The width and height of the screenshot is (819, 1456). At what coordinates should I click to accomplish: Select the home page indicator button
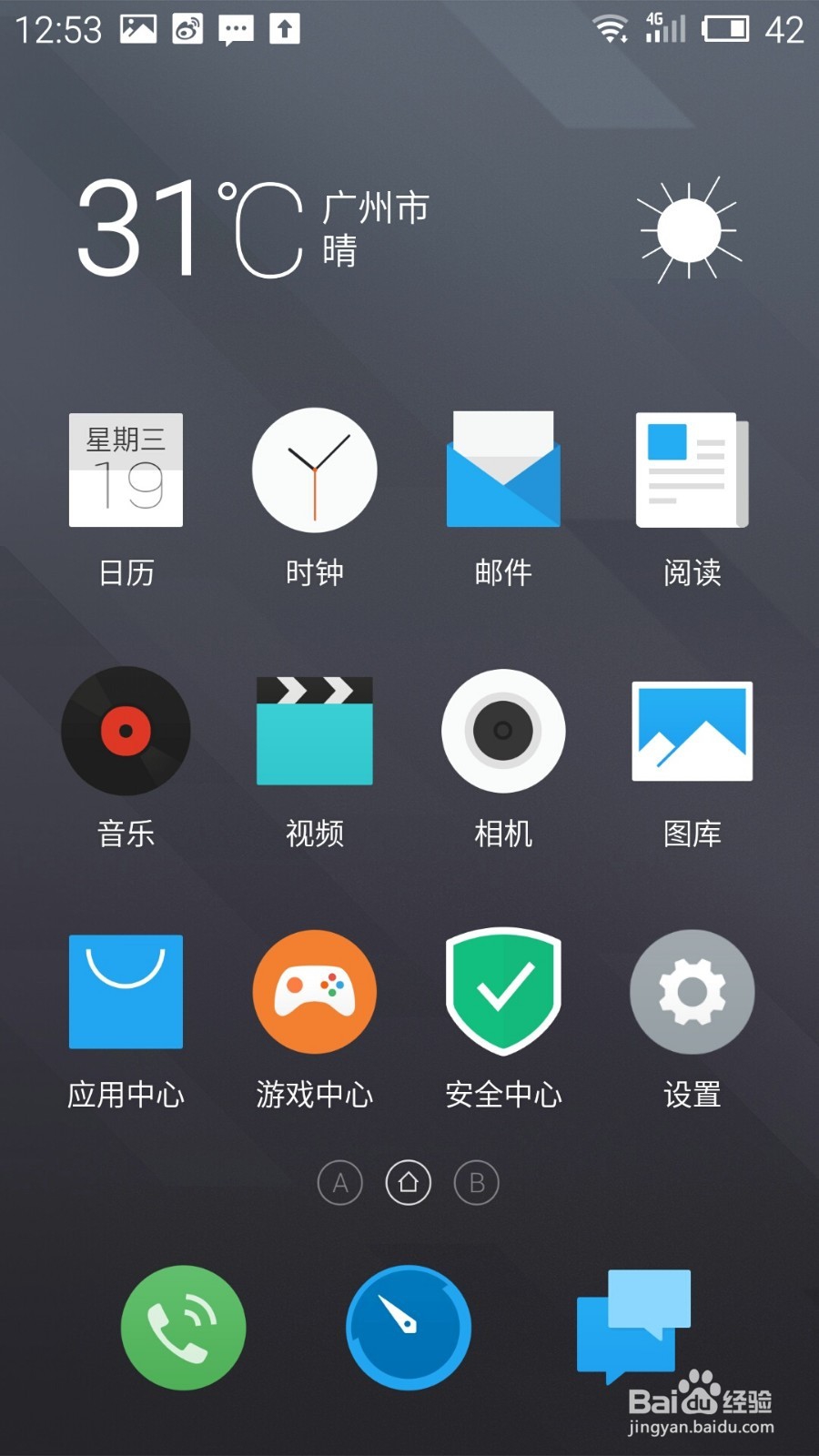[x=408, y=1183]
